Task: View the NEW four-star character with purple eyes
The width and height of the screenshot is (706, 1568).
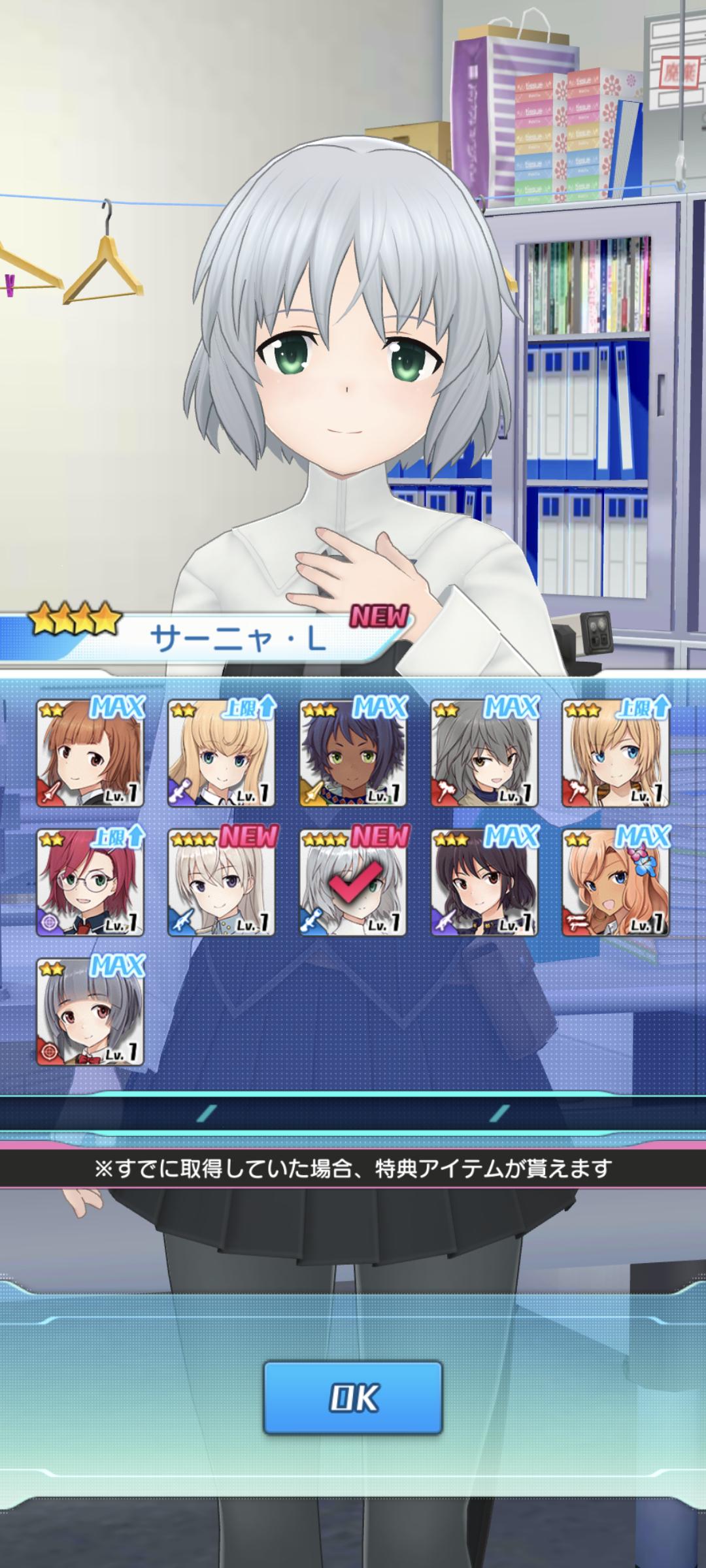Action: (222, 882)
